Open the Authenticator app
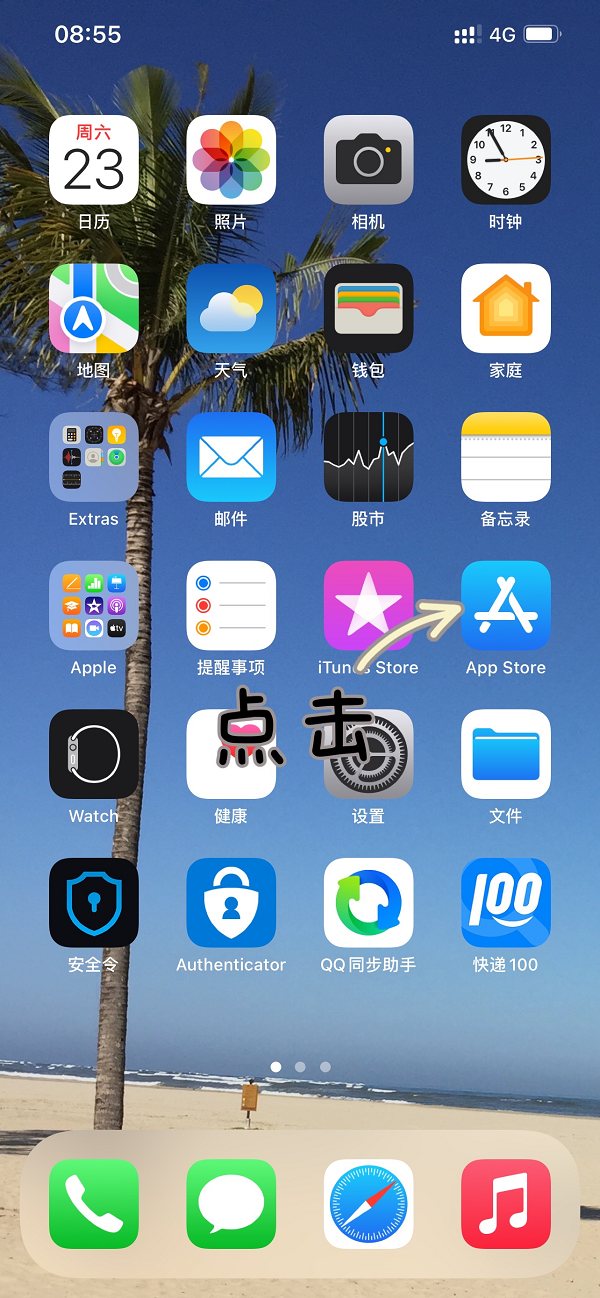This screenshot has width=600, height=1298. 231,902
